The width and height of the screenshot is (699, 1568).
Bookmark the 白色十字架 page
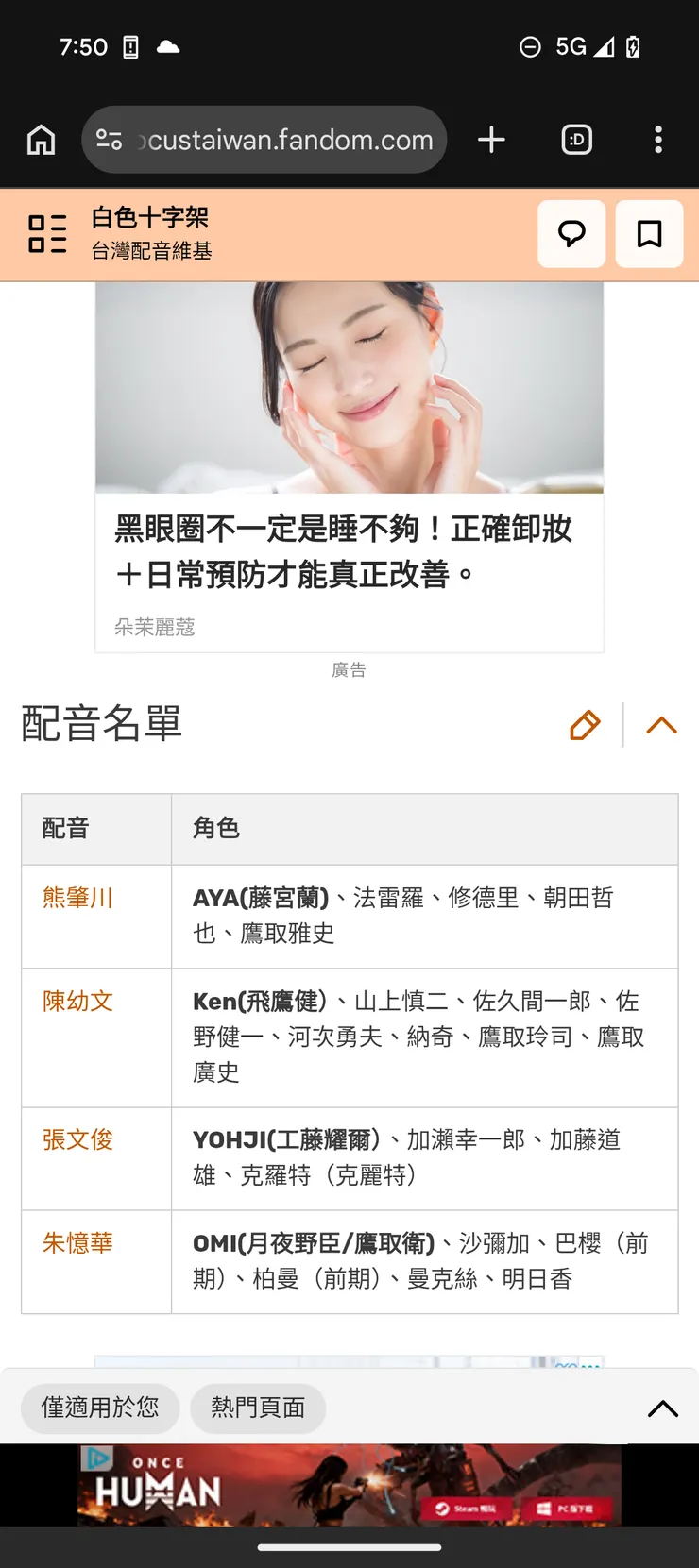(x=649, y=233)
